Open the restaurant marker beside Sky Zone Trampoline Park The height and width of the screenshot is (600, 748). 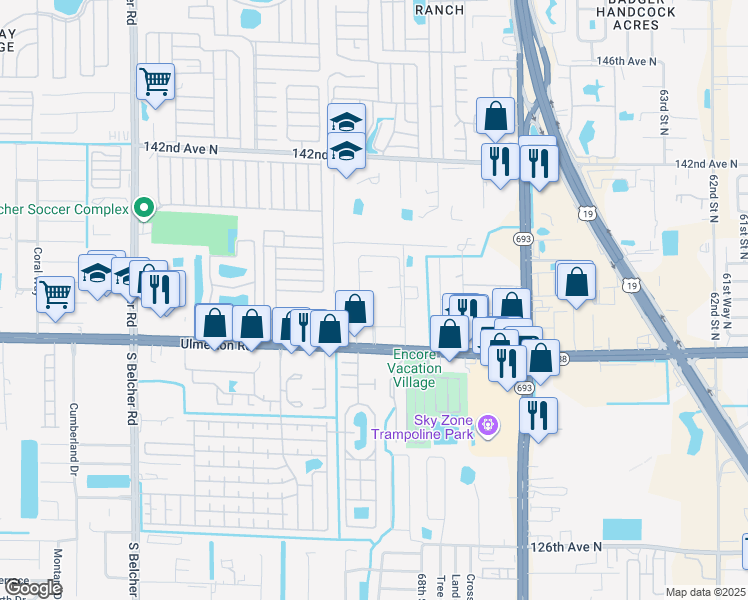[x=538, y=415]
